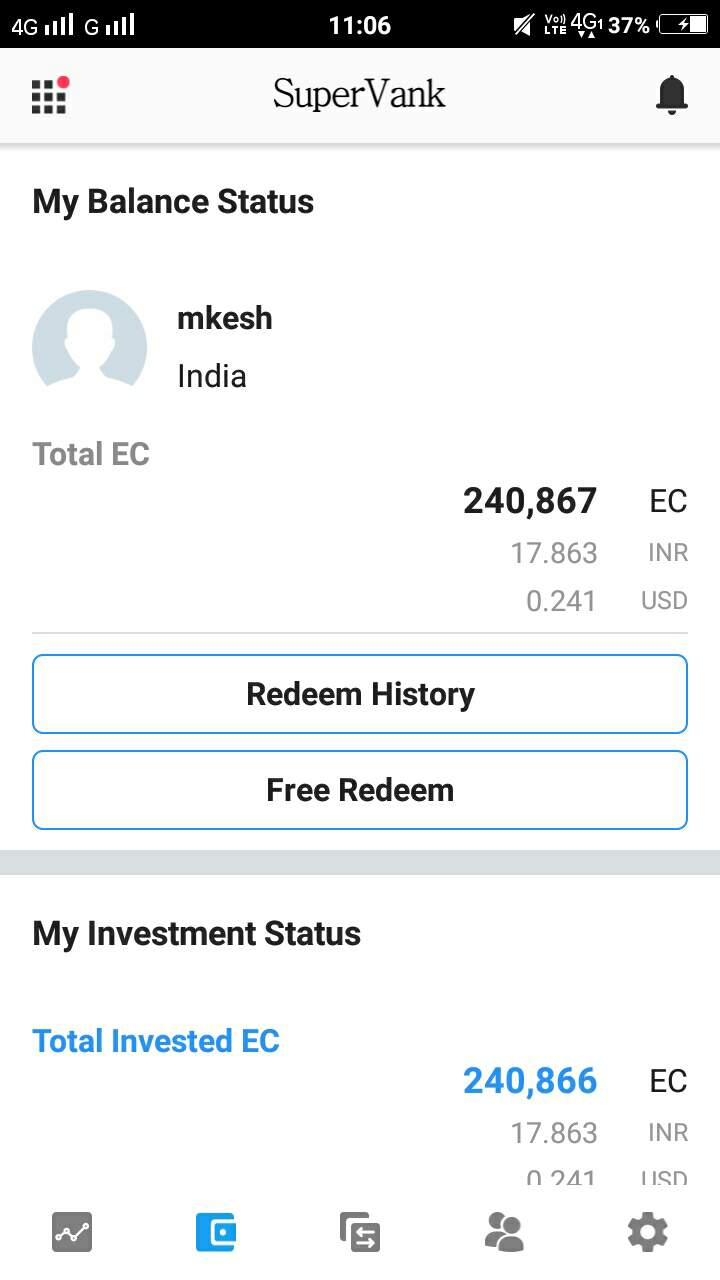
Task: Open the grid menu icon
Action: (x=49, y=95)
